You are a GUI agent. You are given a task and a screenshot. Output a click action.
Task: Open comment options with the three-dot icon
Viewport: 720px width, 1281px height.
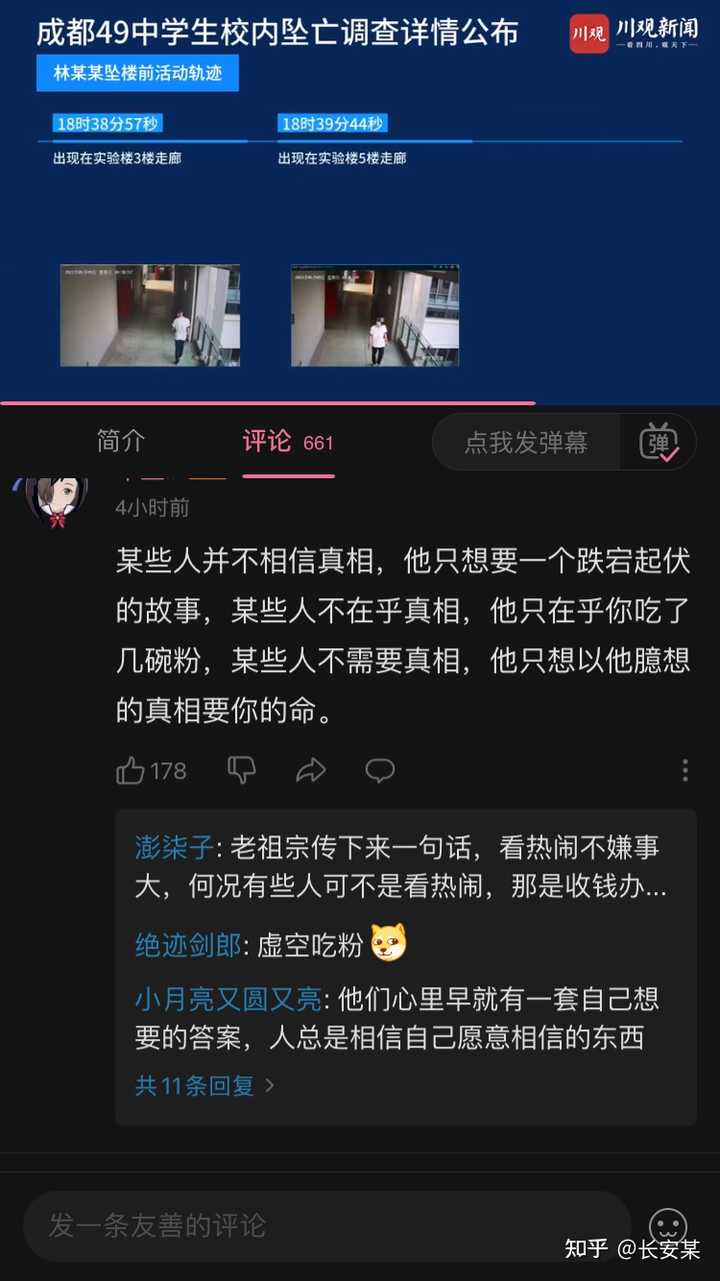click(685, 770)
